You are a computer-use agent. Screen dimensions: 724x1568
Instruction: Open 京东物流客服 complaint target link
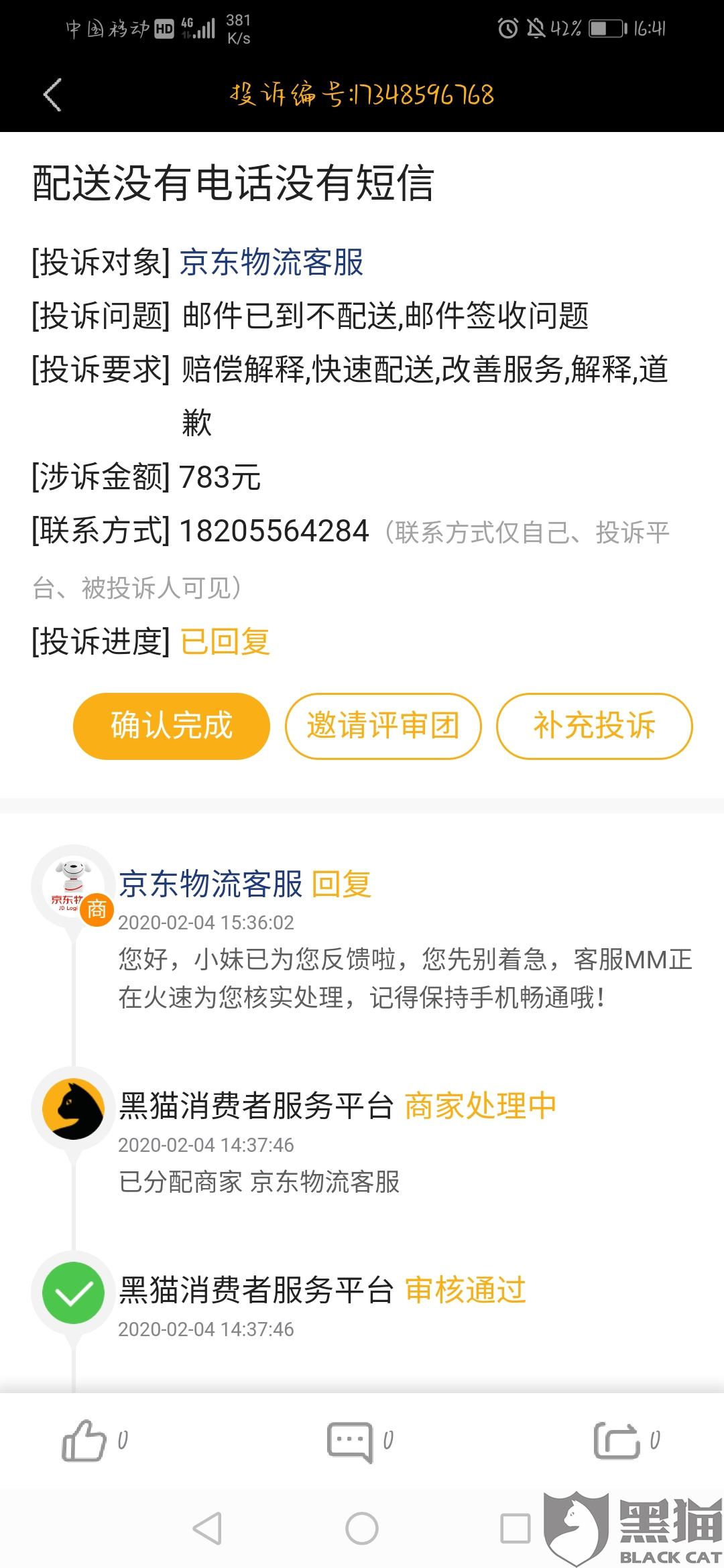271,262
